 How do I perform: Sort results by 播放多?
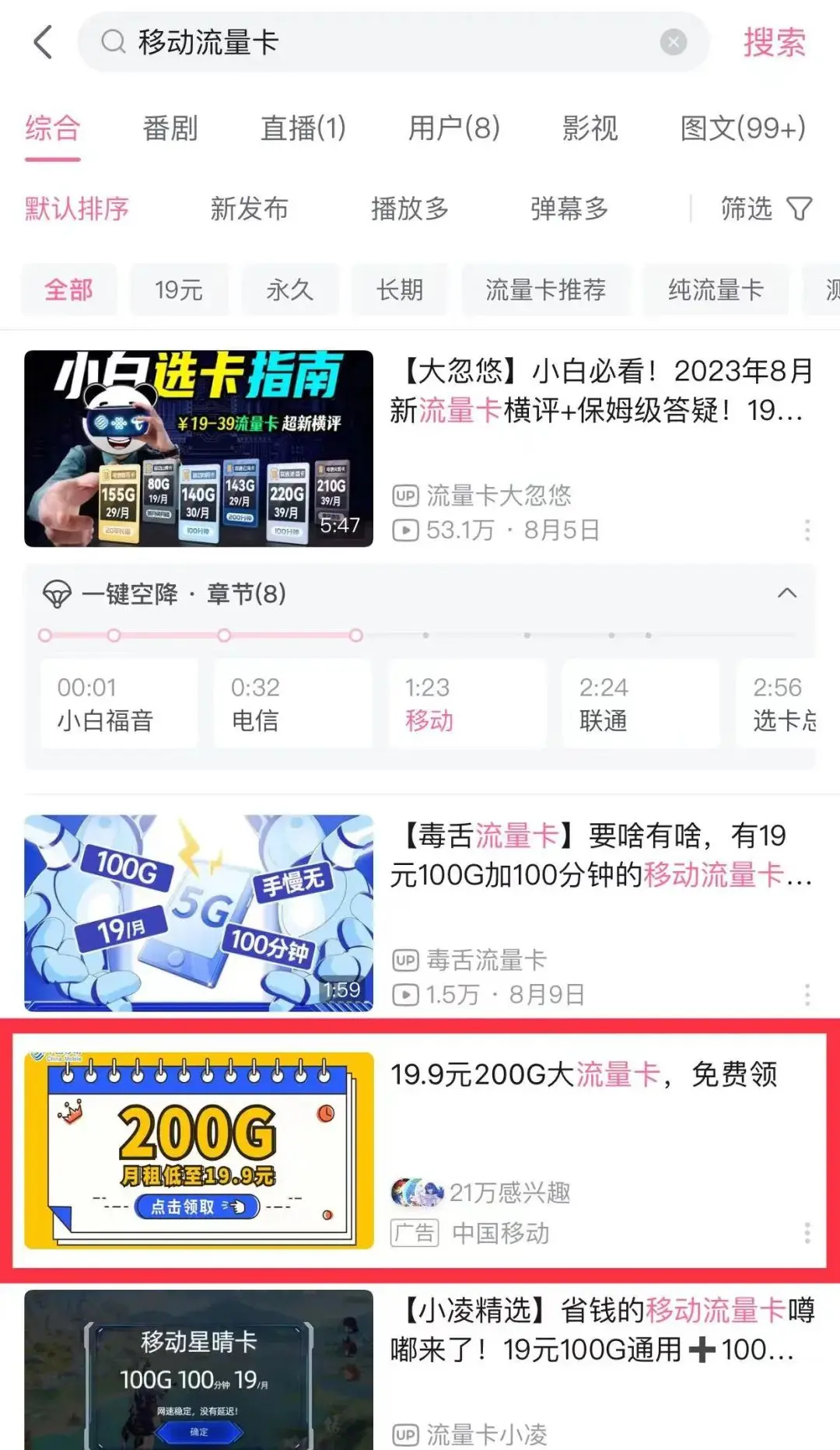click(410, 208)
